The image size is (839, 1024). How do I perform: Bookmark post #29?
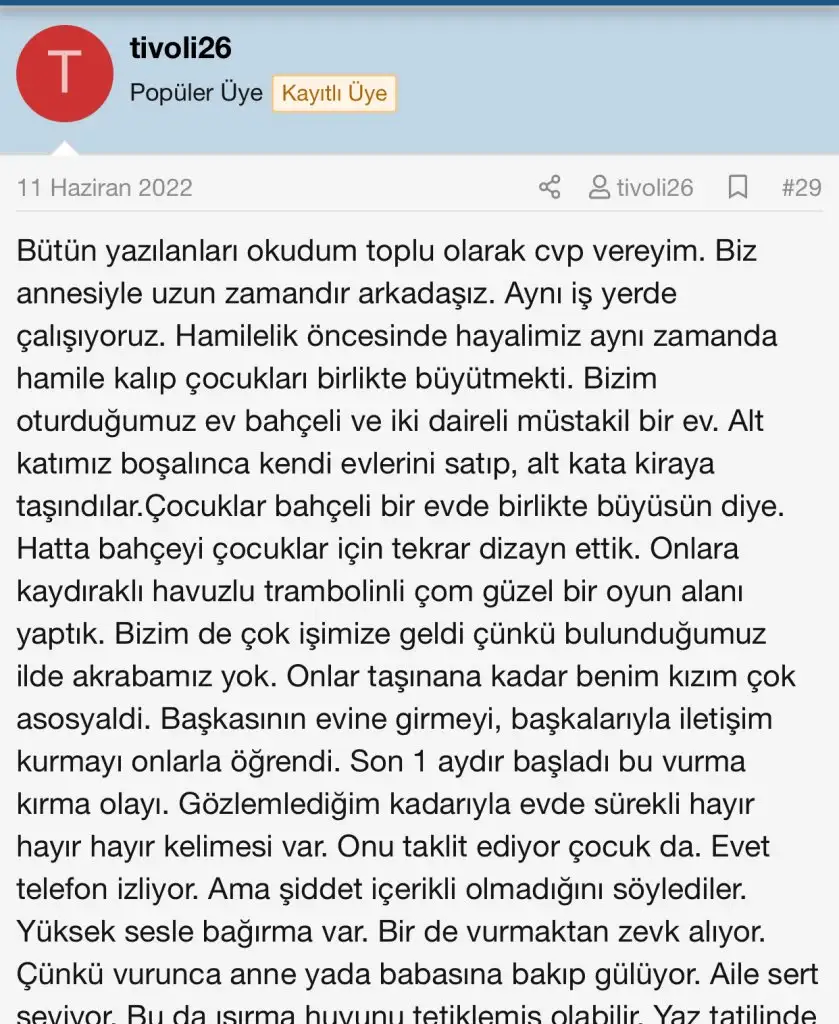tap(737, 187)
